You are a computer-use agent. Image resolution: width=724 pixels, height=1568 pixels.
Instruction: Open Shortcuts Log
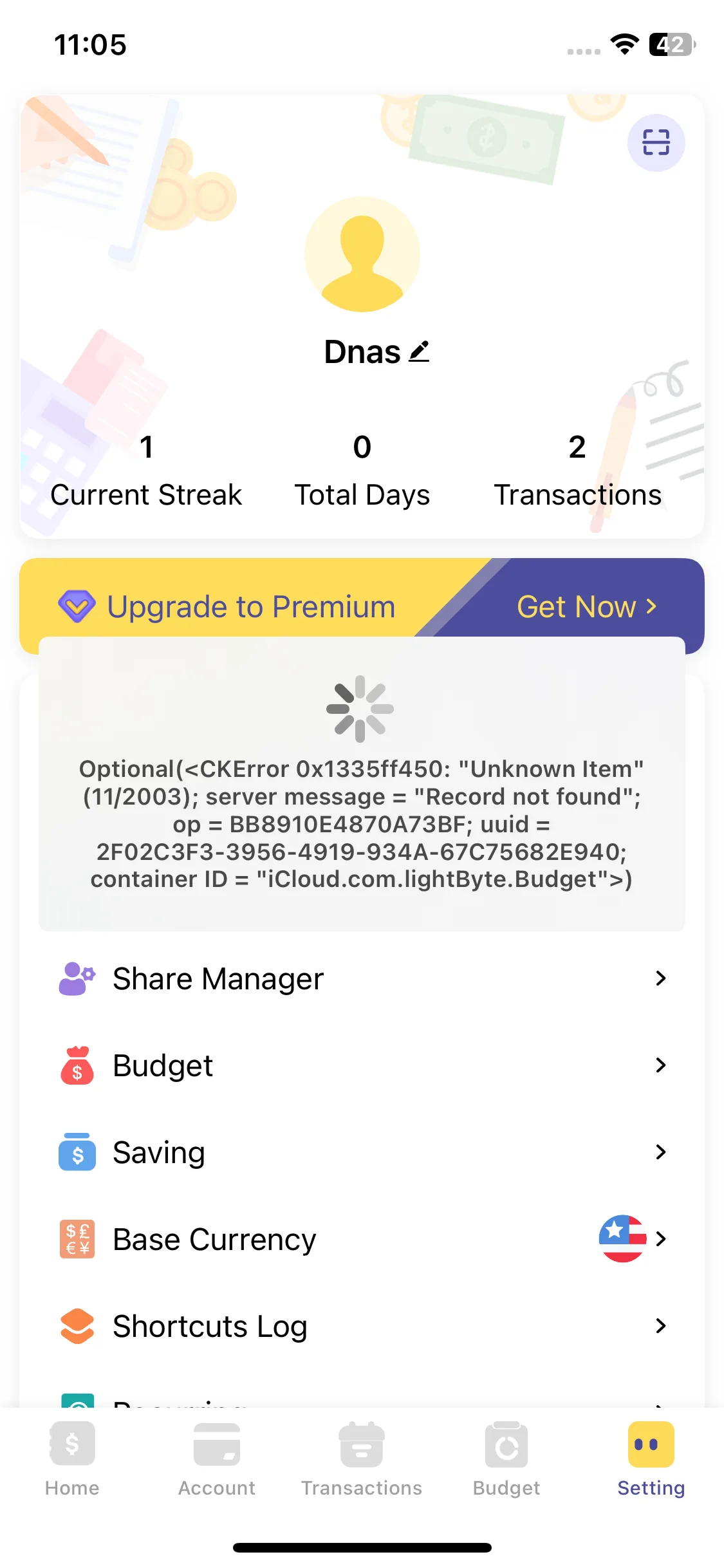pyautogui.click(x=362, y=1327)
